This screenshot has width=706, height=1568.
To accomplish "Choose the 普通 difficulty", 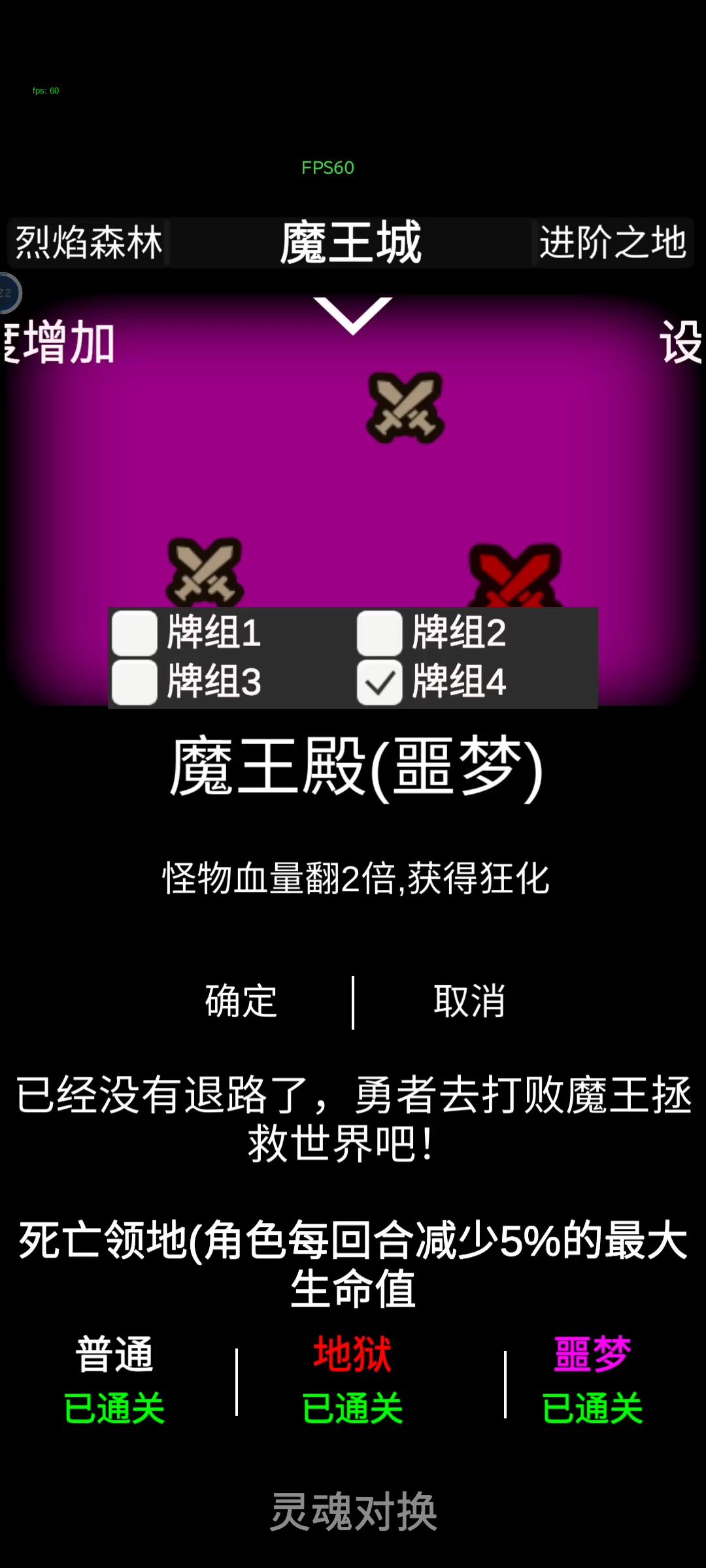I will tap(114, 1354).
